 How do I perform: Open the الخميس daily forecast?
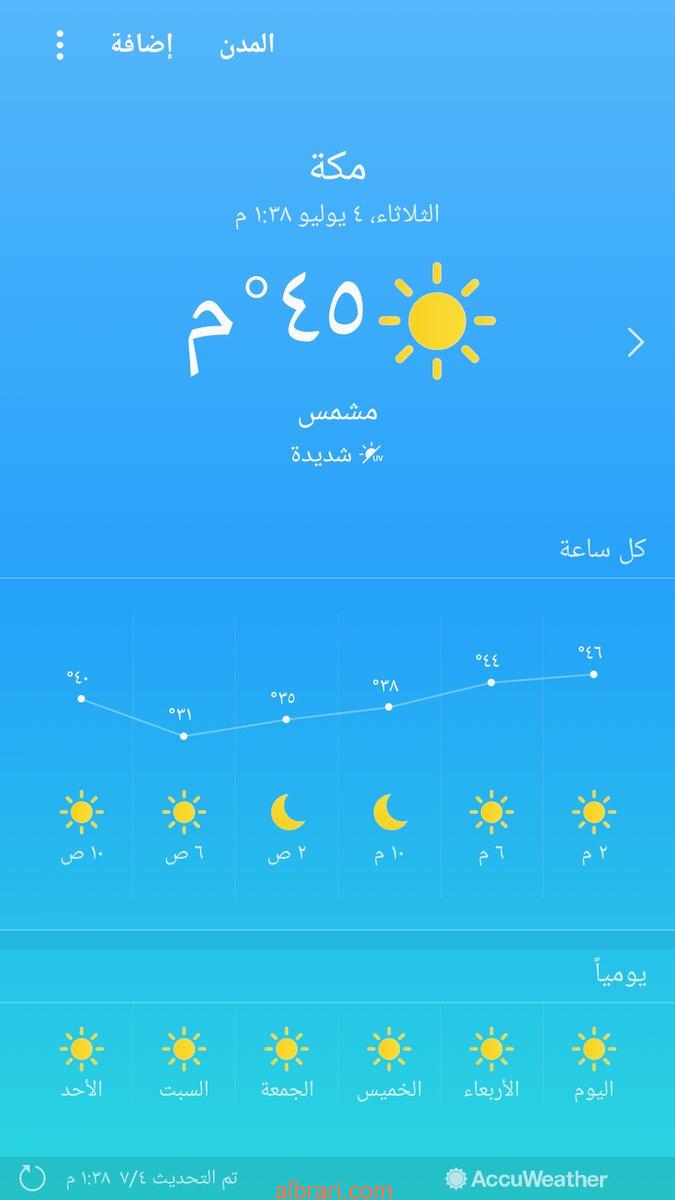click(389, 1063)
